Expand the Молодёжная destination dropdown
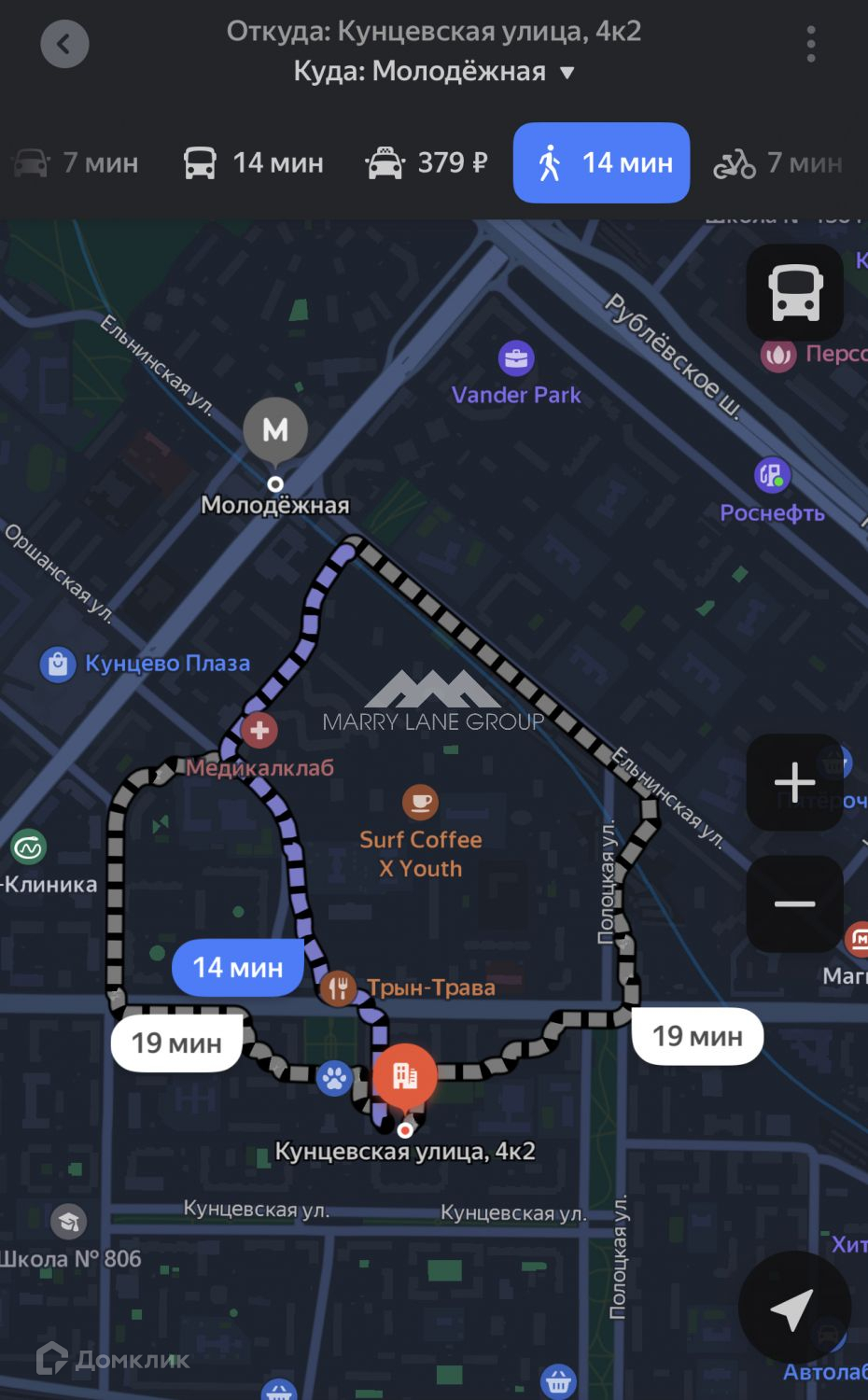The image size is (868, 1400). point(566,72)
